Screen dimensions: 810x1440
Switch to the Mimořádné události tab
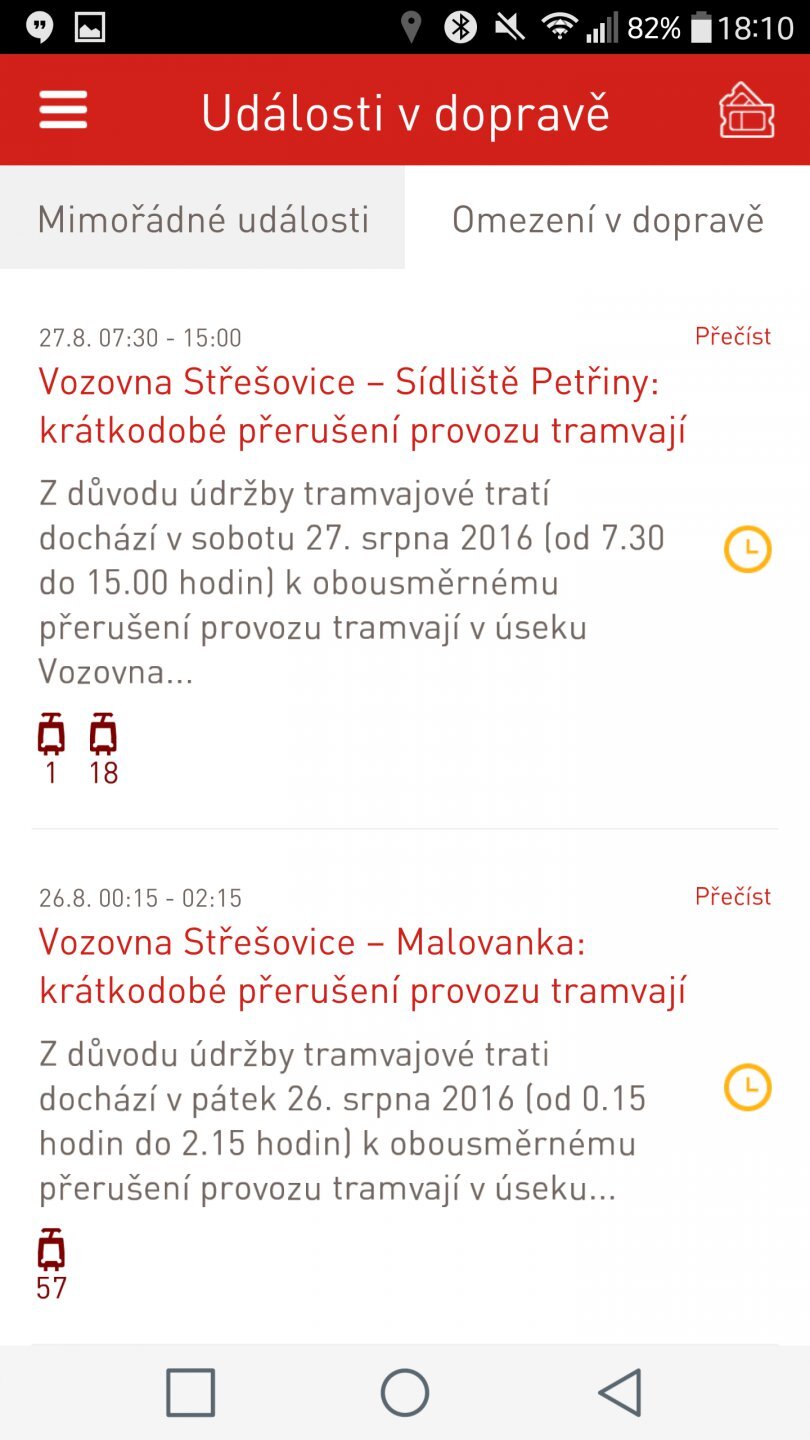click(202, 219)
